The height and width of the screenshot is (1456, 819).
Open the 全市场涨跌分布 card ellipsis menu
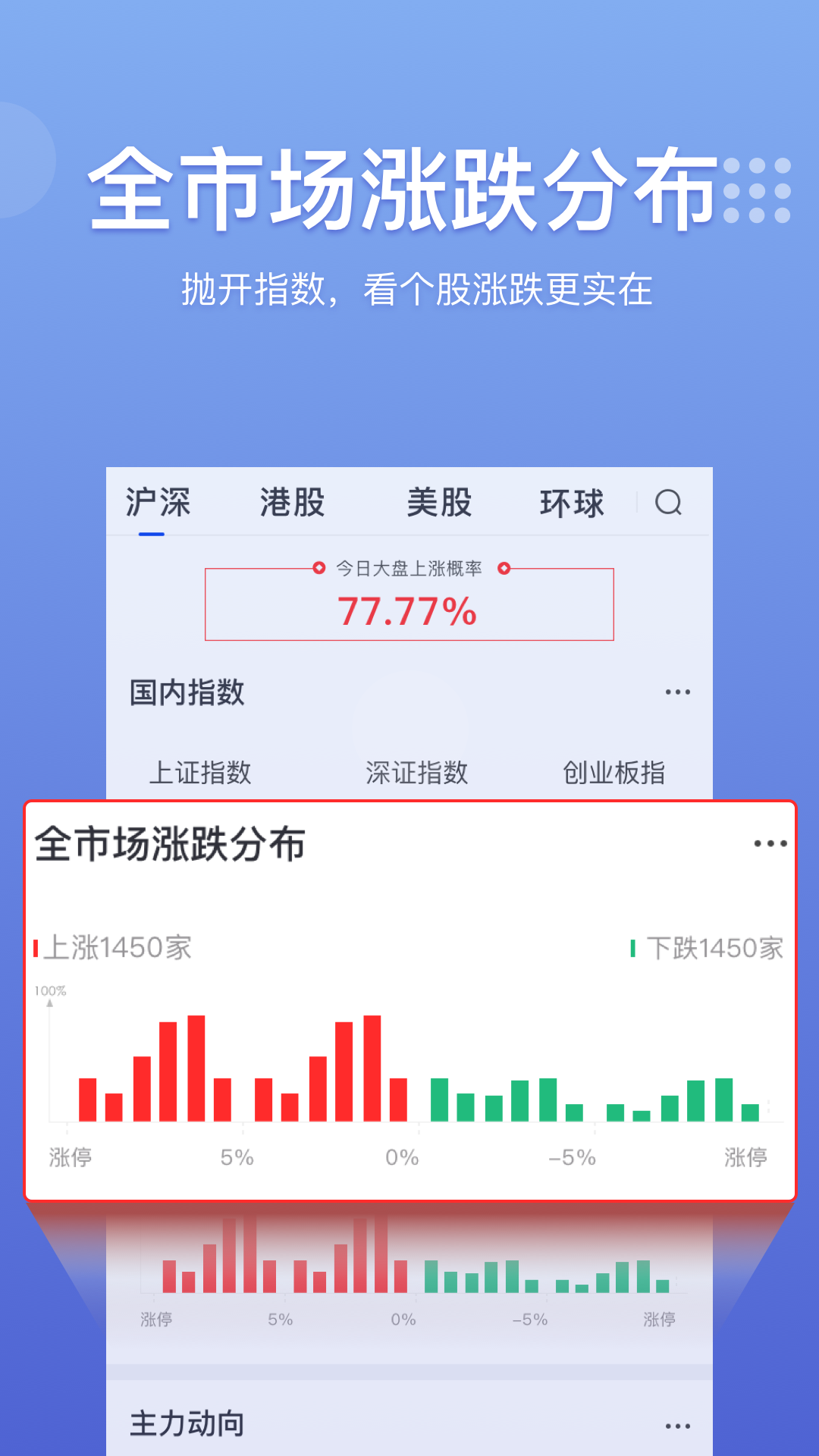(772, 842)
